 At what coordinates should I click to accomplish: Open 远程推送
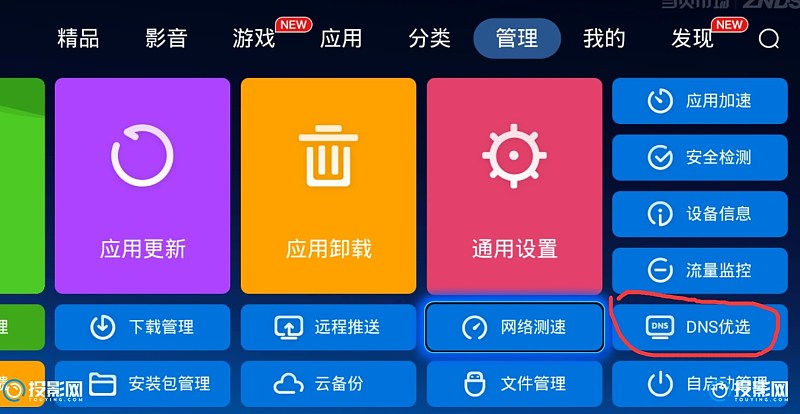328,327
